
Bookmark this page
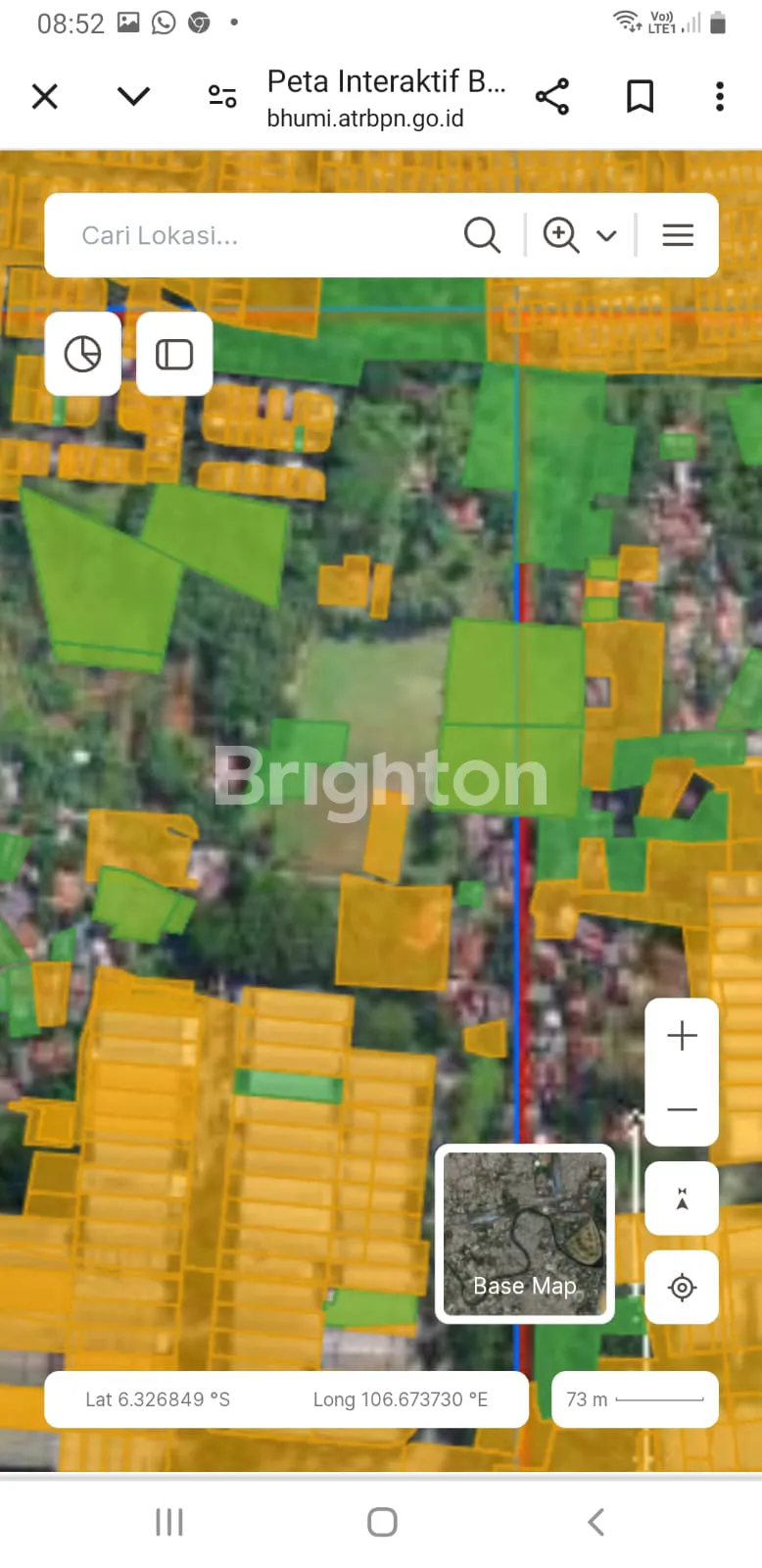[640, 96]
